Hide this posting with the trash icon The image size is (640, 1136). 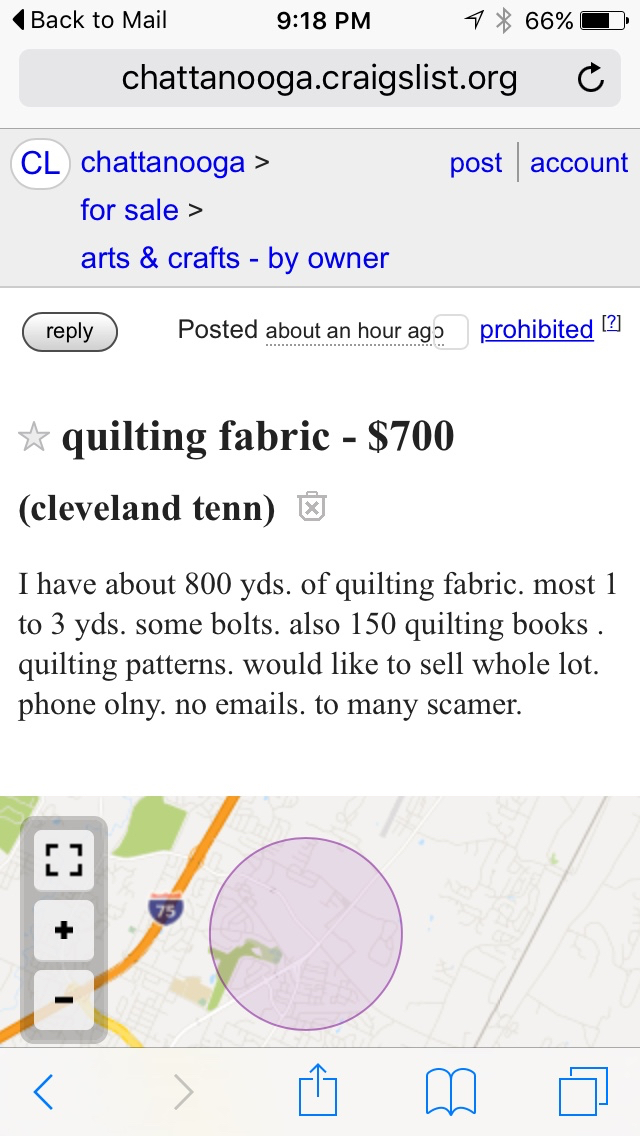312,507
